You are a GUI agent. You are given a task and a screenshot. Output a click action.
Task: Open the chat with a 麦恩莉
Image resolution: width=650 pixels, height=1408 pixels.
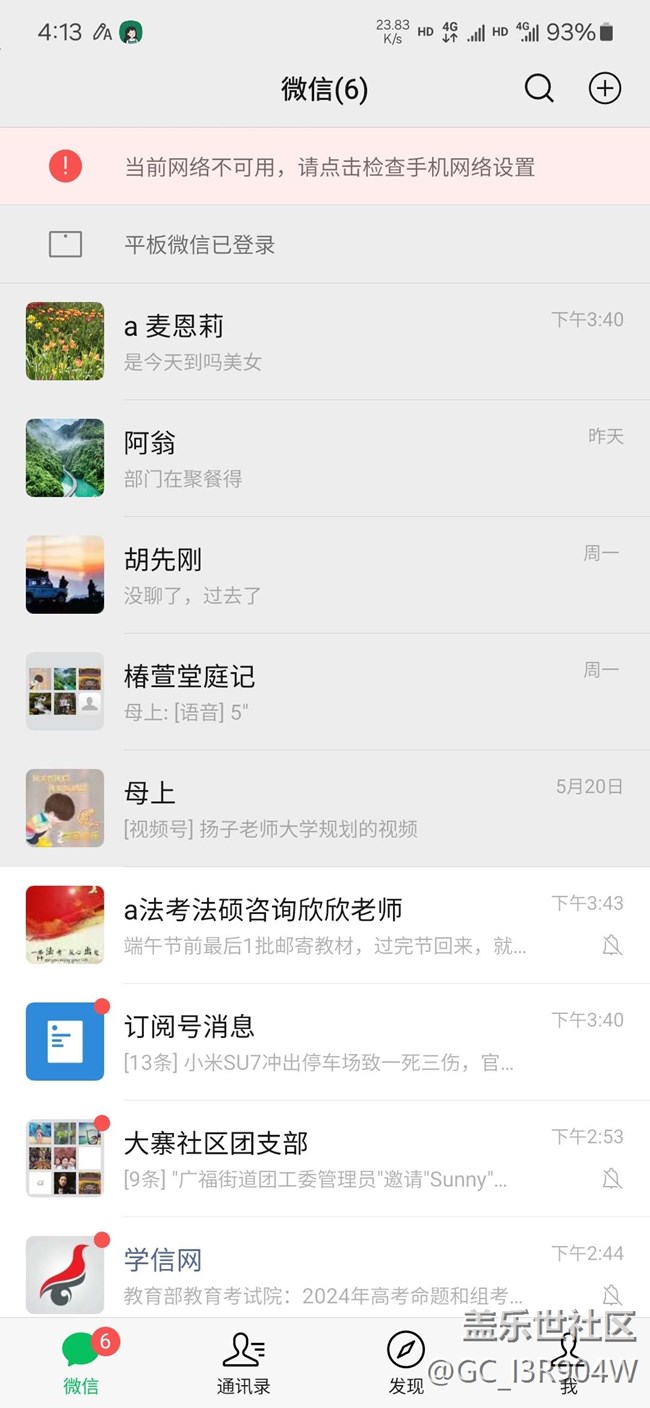click(x=325, y=342)
